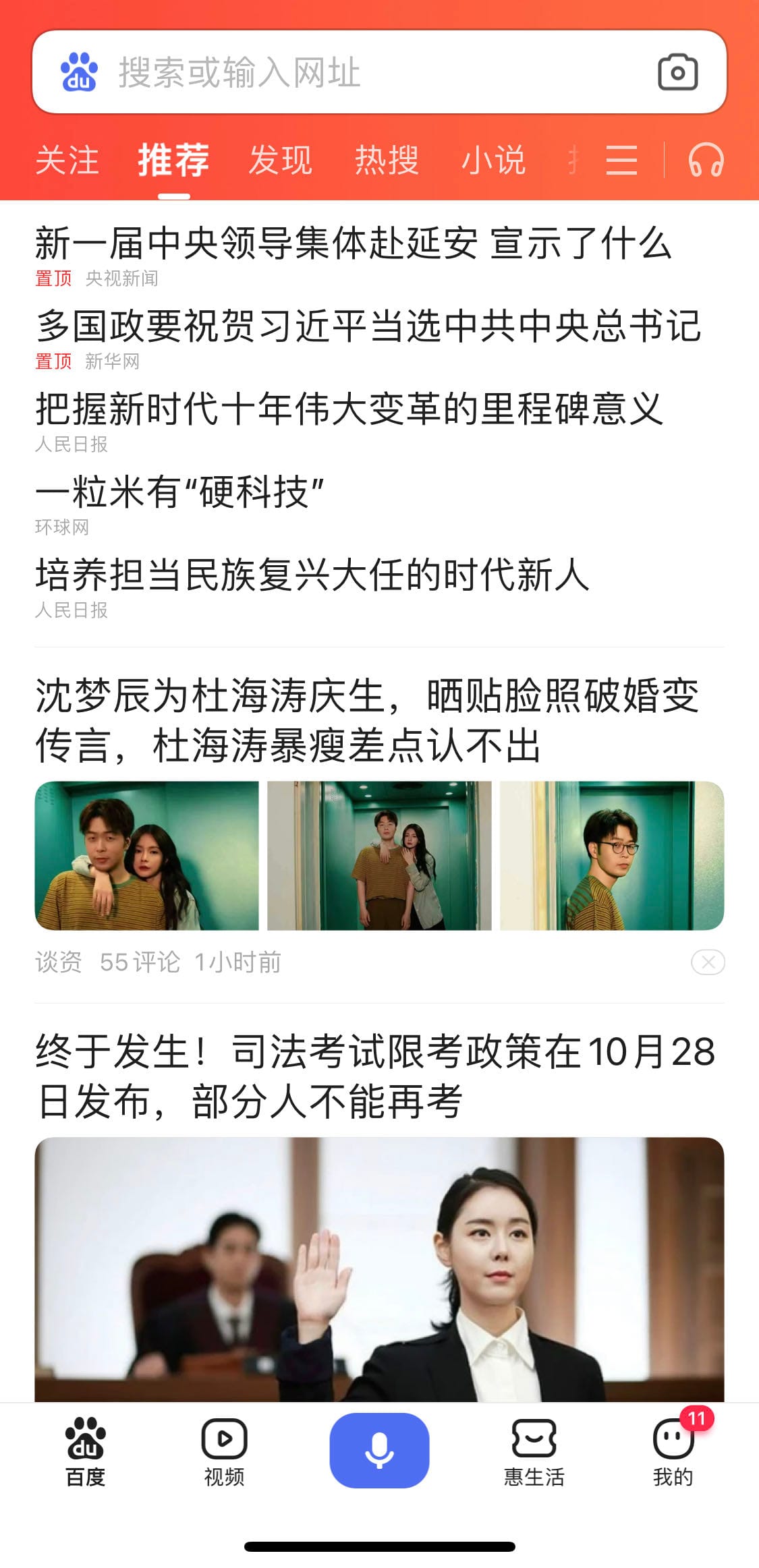Open headline 多国政要祝贺习近平当选
759x1568 pixels.
click(368, 326)
